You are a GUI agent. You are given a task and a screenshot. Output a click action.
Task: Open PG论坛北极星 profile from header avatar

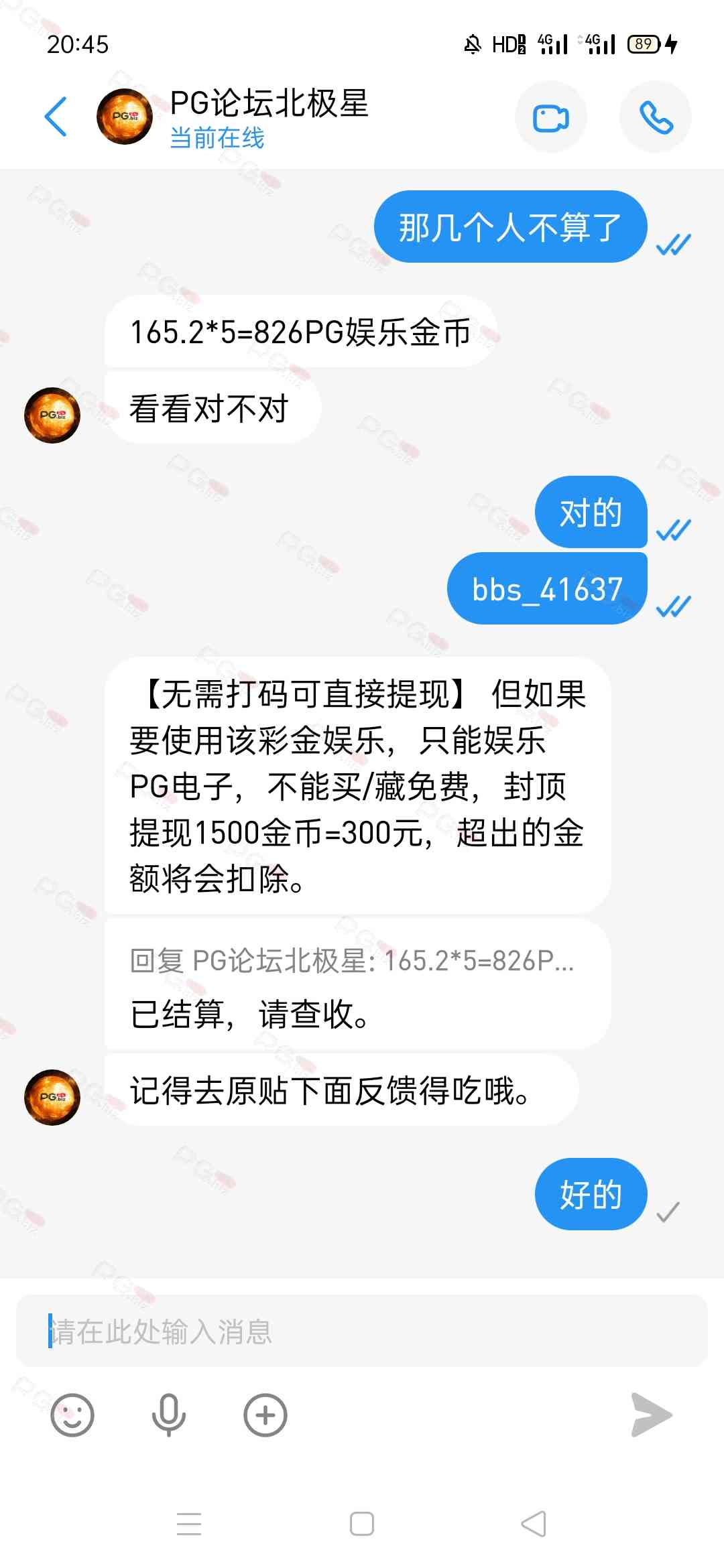125,117
